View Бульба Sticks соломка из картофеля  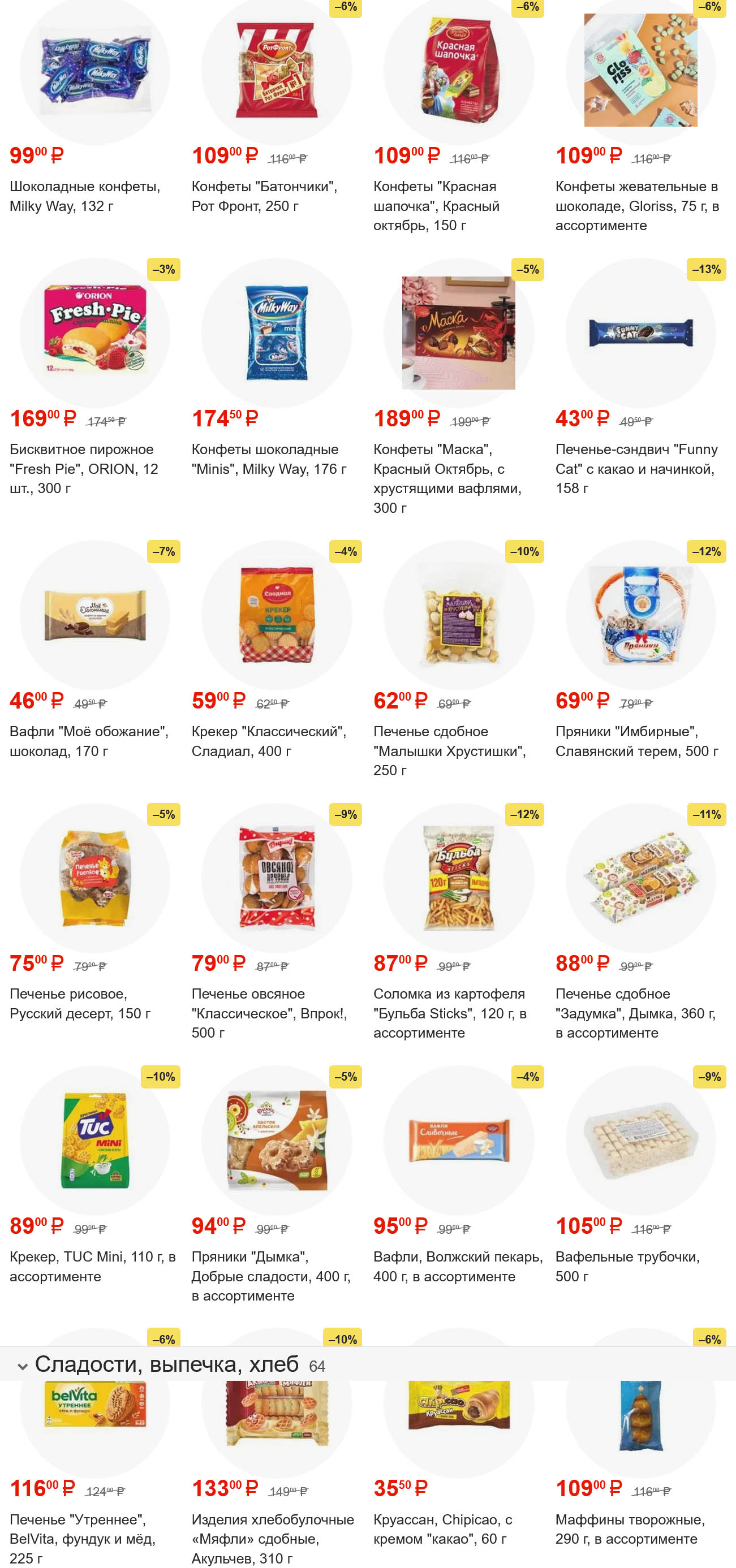coord(458,877)
